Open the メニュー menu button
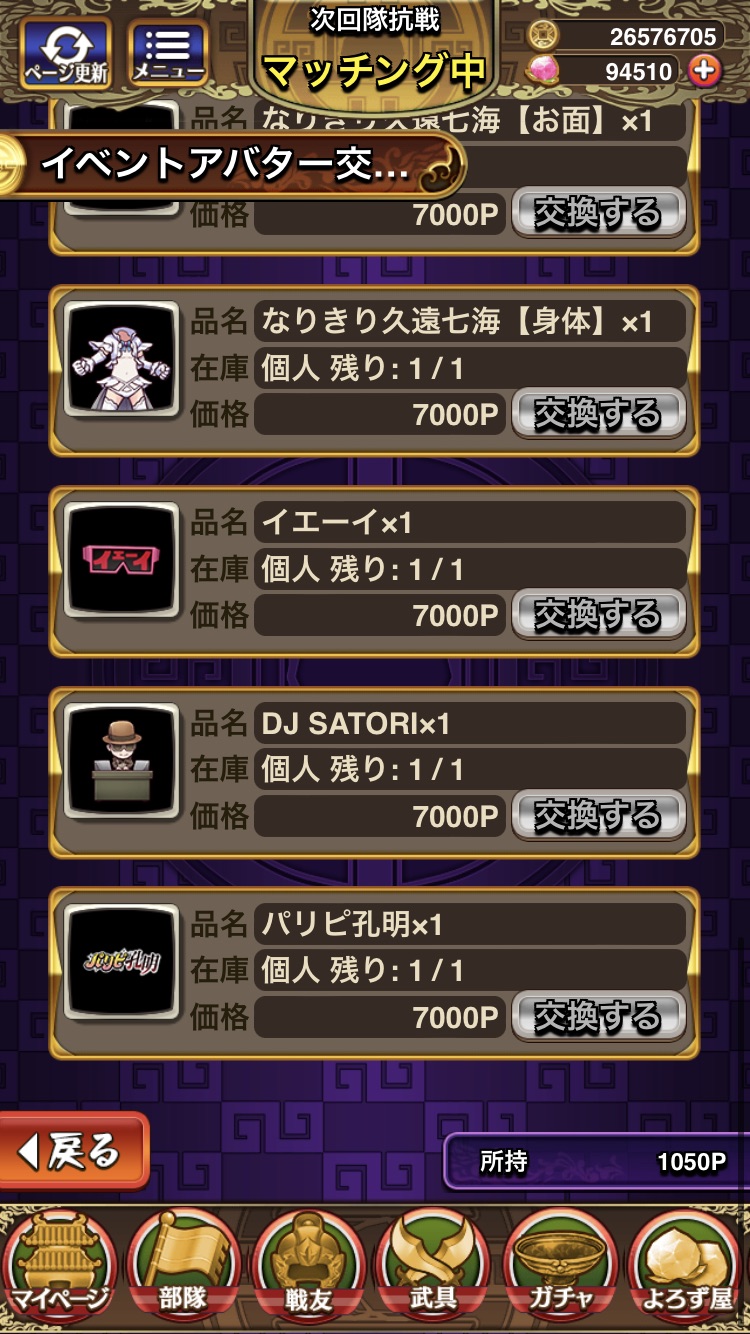This screenshot has width=750, height=1334. point(168,52)
